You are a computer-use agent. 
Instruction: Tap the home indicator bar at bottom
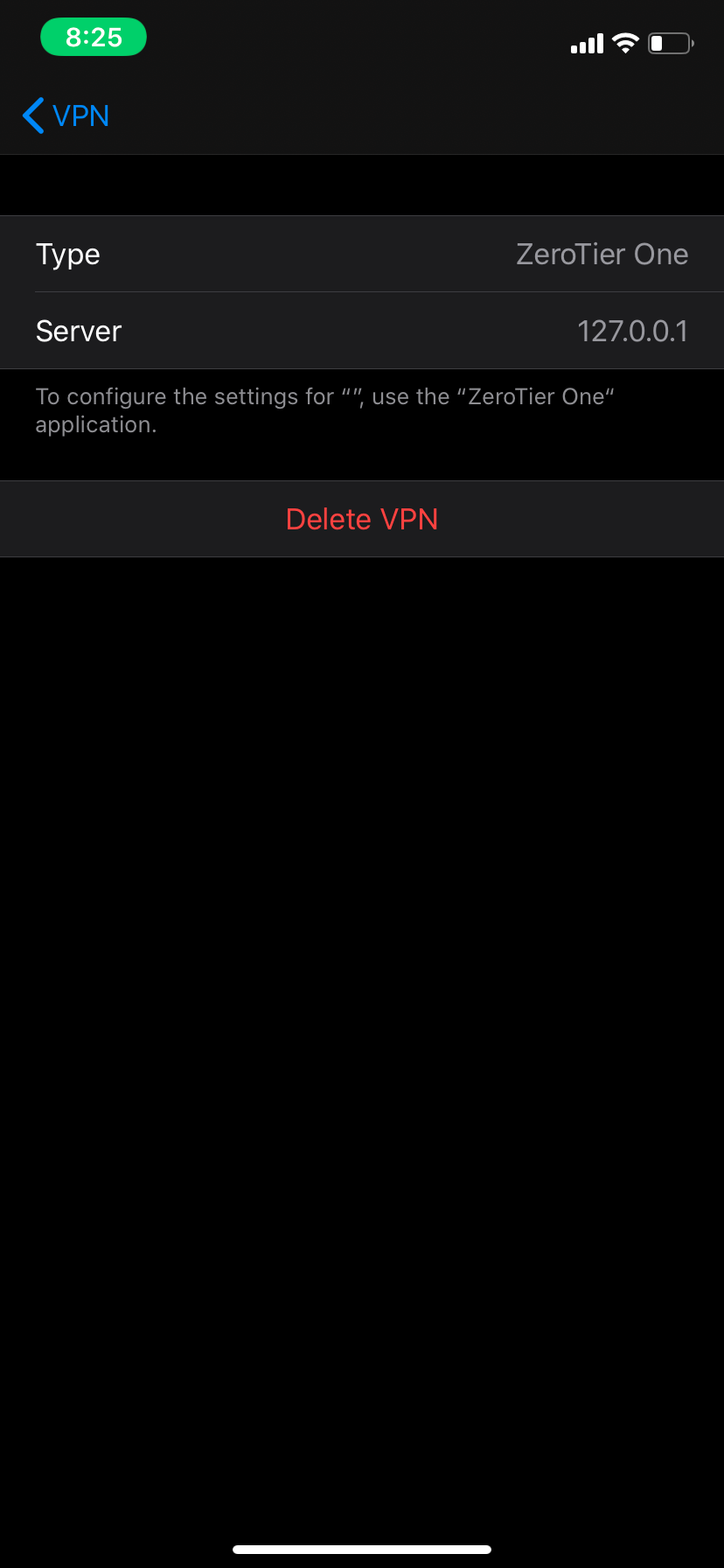362,1547
